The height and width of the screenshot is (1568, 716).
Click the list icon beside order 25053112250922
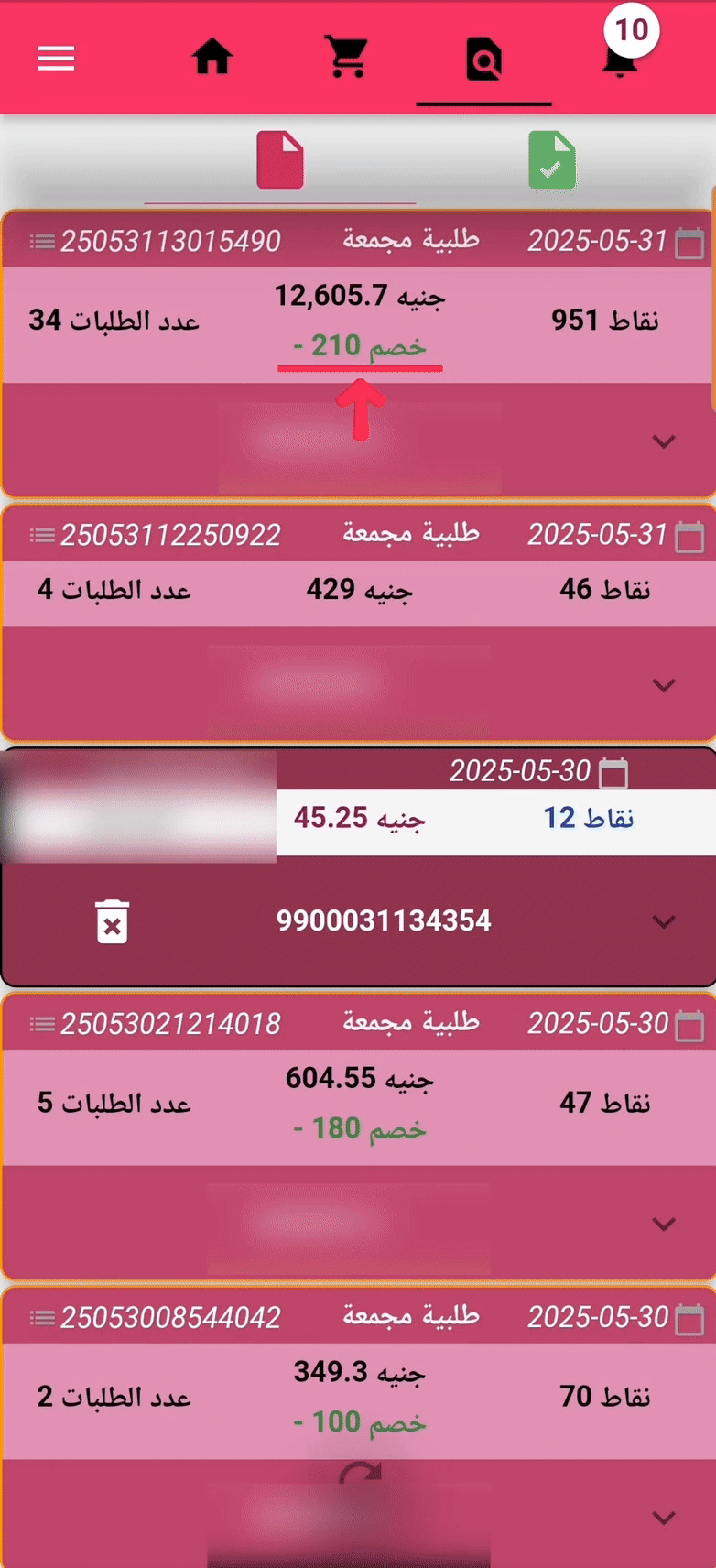(x=42, y=534)
